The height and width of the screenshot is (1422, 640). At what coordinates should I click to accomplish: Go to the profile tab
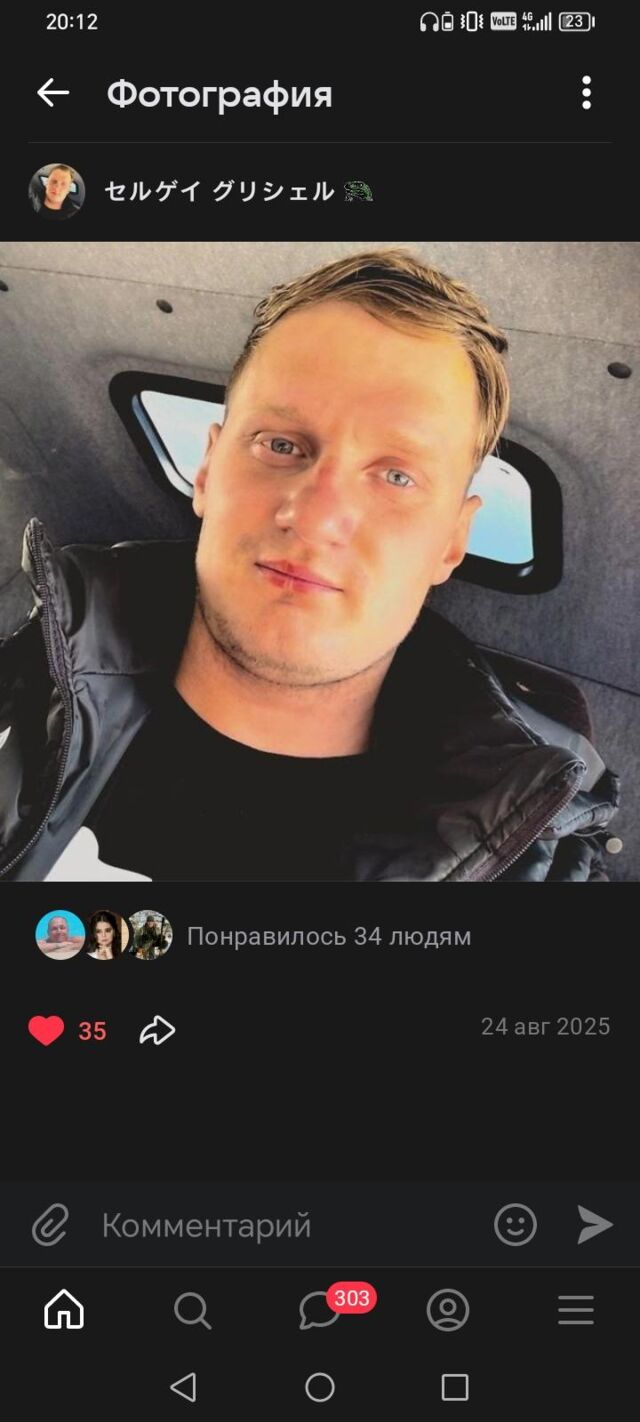click(x=448, y=1310)
